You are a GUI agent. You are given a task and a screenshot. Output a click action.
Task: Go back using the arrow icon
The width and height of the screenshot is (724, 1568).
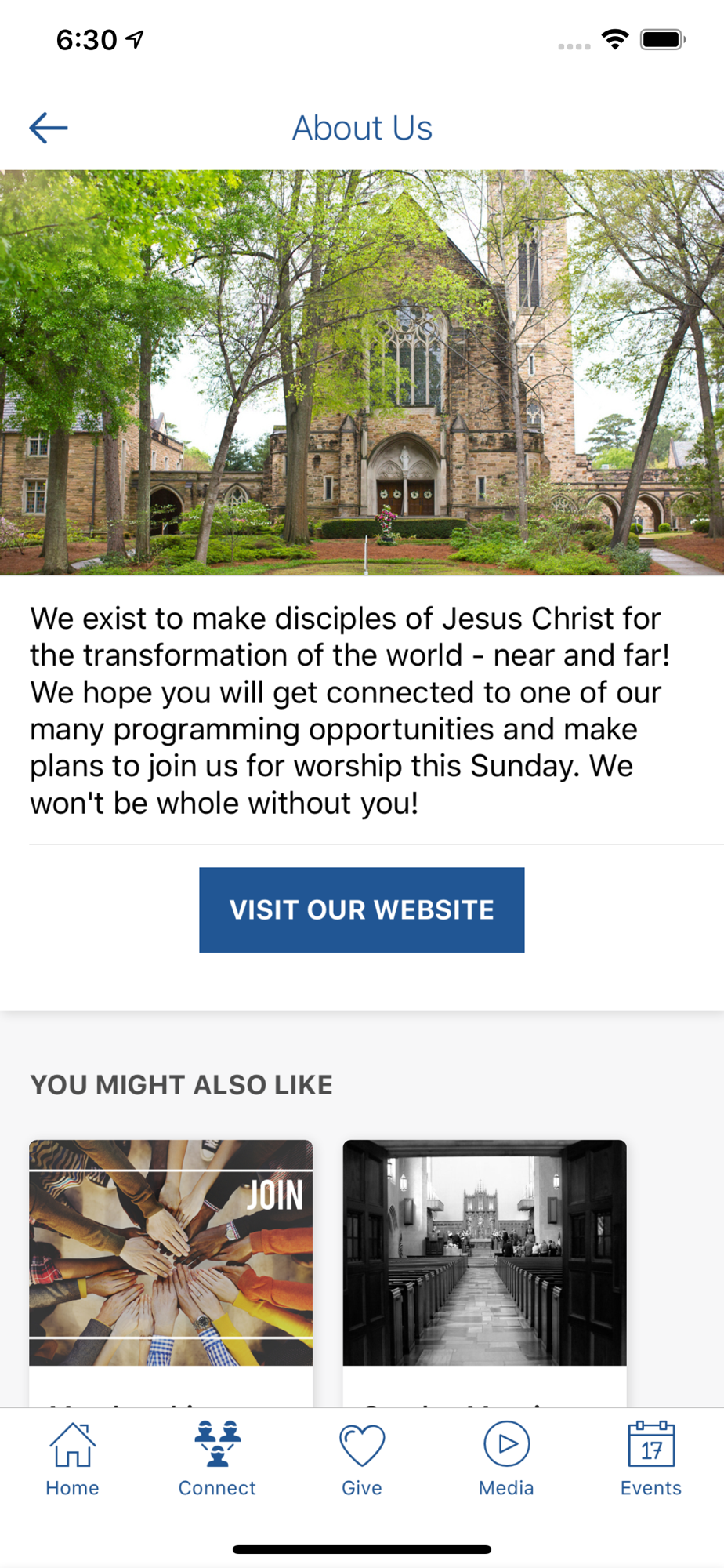pos(49,128)
